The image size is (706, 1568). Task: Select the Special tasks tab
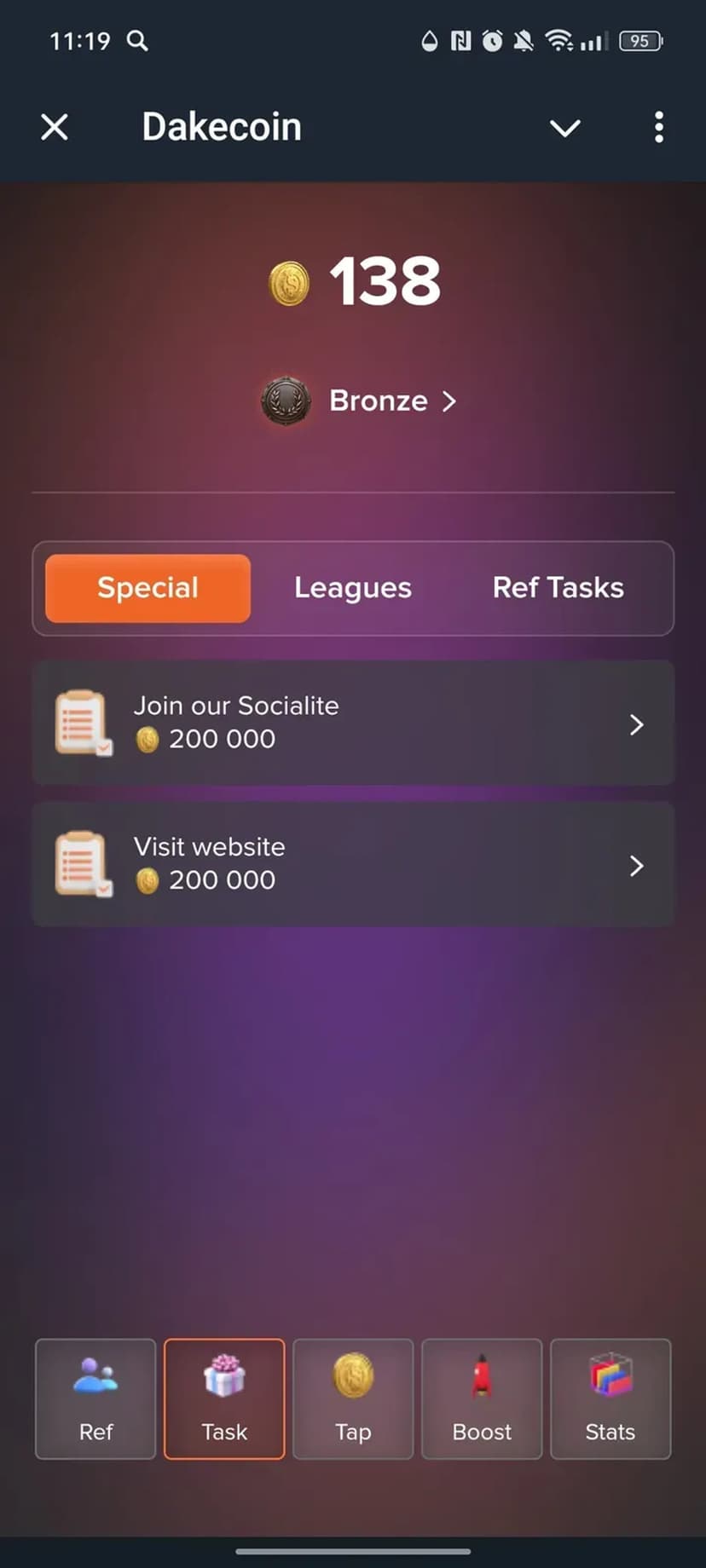148,588
